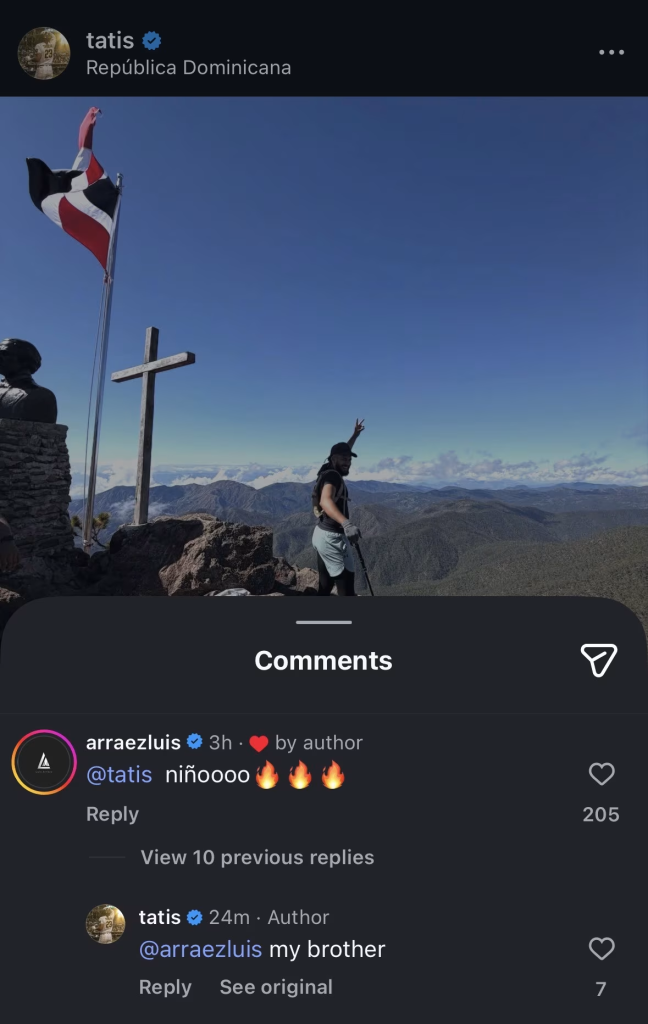The height and width of the screenshot is (1024, 648).
Task: Share post via the paper plane icon
Action: click(x=598, y=660)
